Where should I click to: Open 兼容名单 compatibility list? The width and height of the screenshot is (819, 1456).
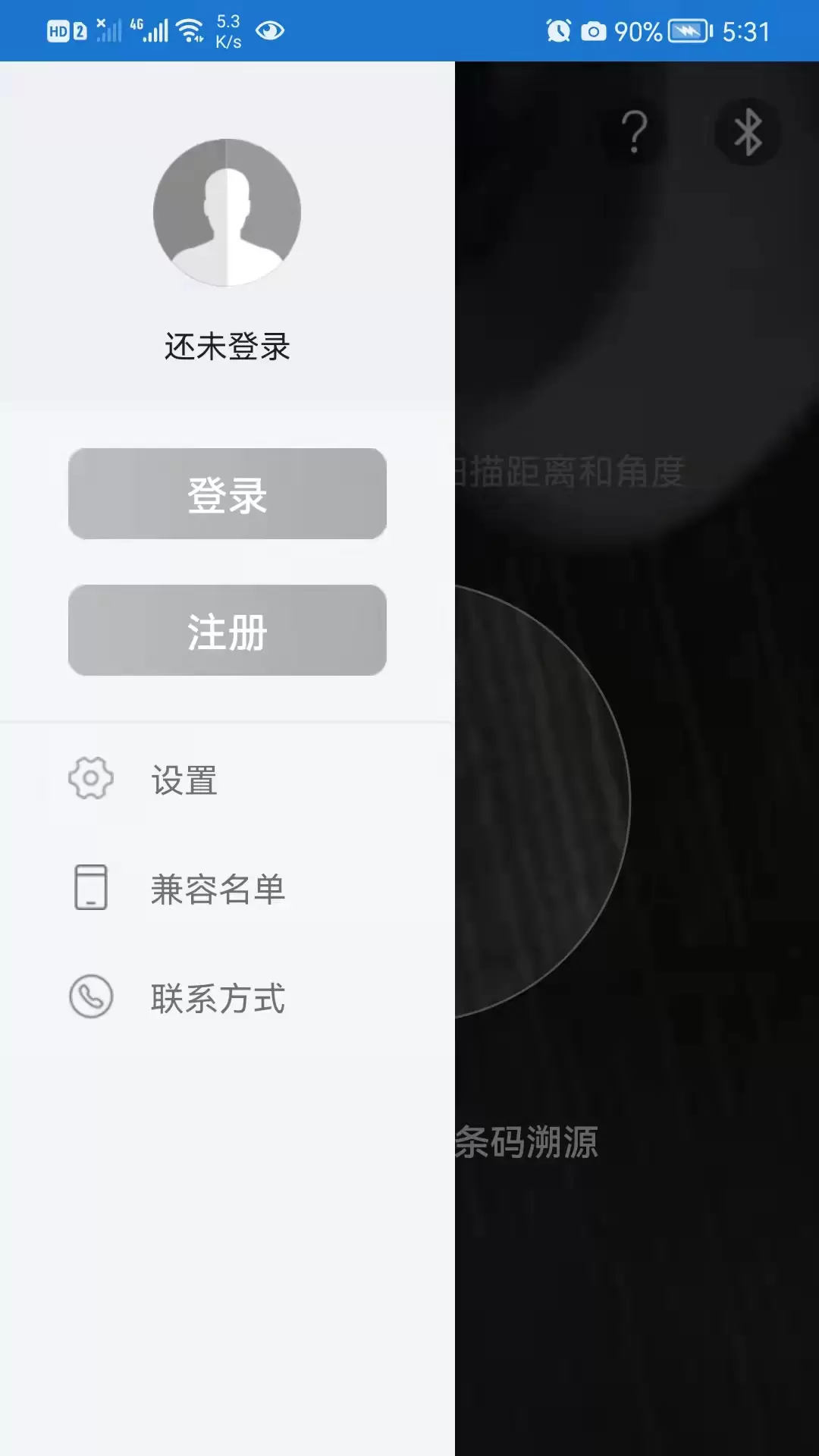point(227,888)
